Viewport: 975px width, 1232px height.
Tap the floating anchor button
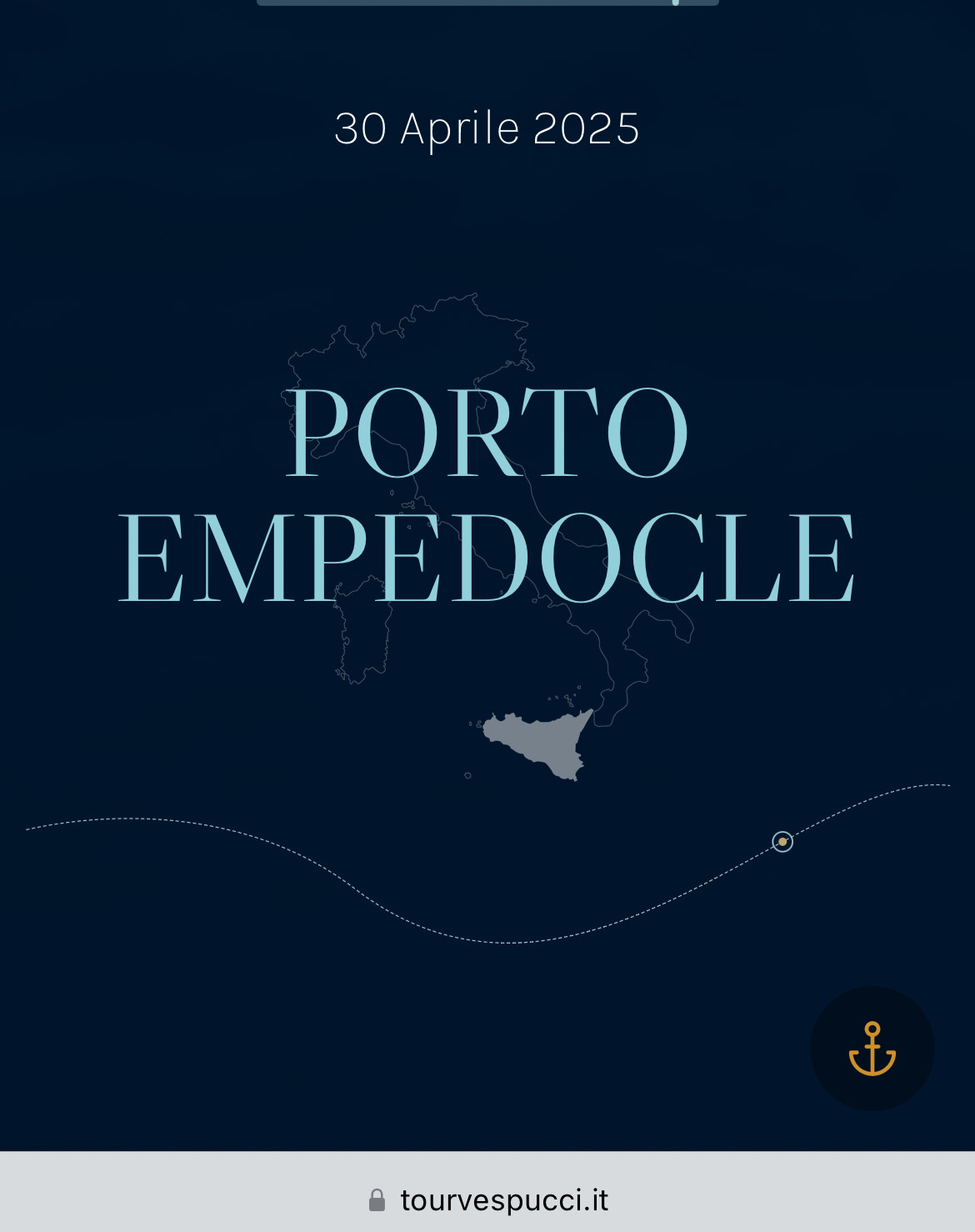(x=872, y=1049)
